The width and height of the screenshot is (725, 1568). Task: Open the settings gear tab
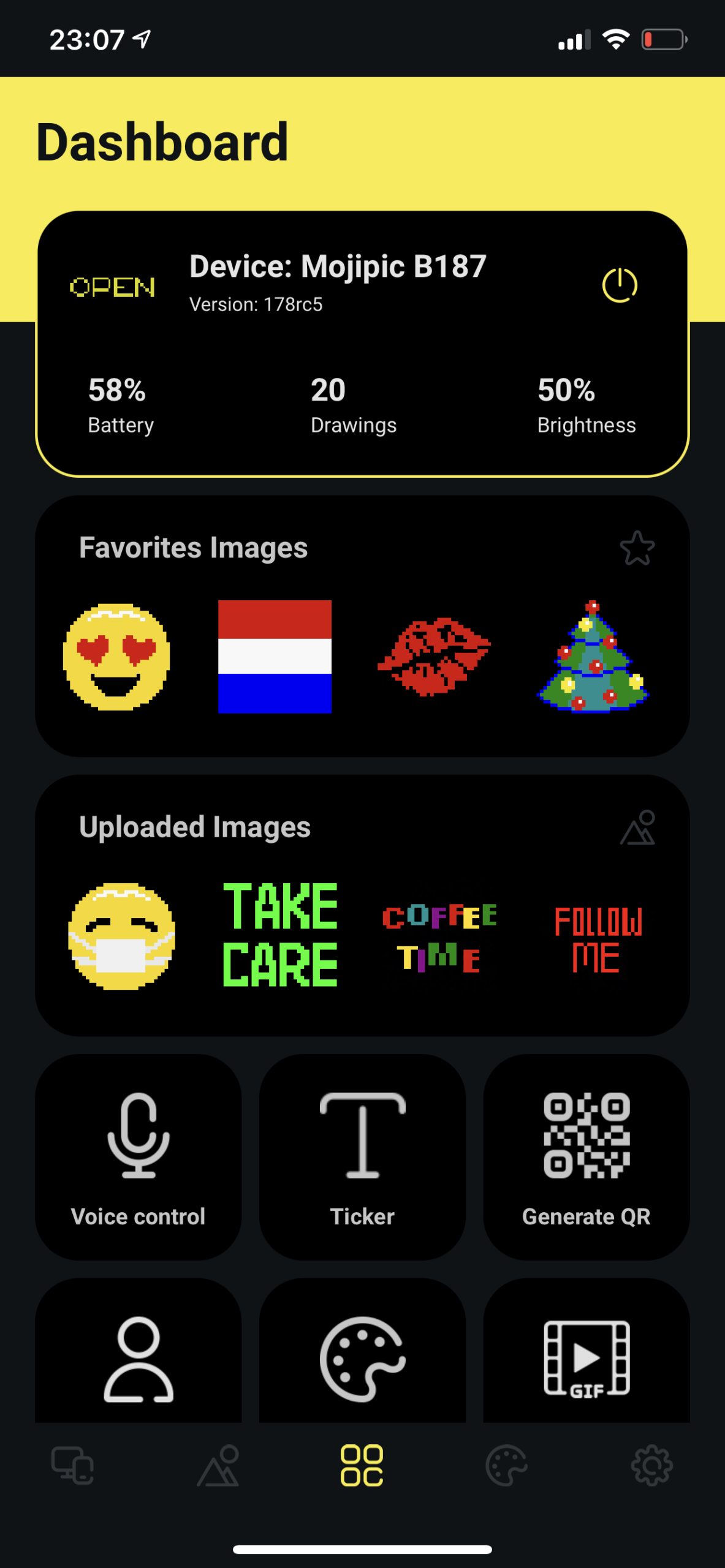(x=651, y=1465)
